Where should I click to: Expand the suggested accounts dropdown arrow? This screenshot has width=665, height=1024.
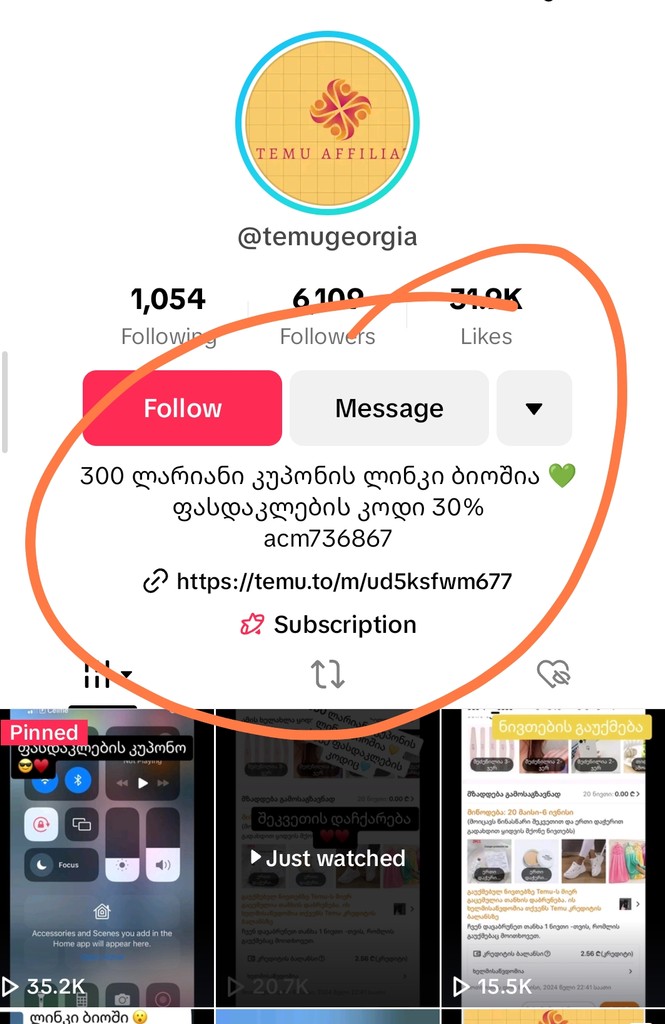pyautogui.click(x=534, y=408)
